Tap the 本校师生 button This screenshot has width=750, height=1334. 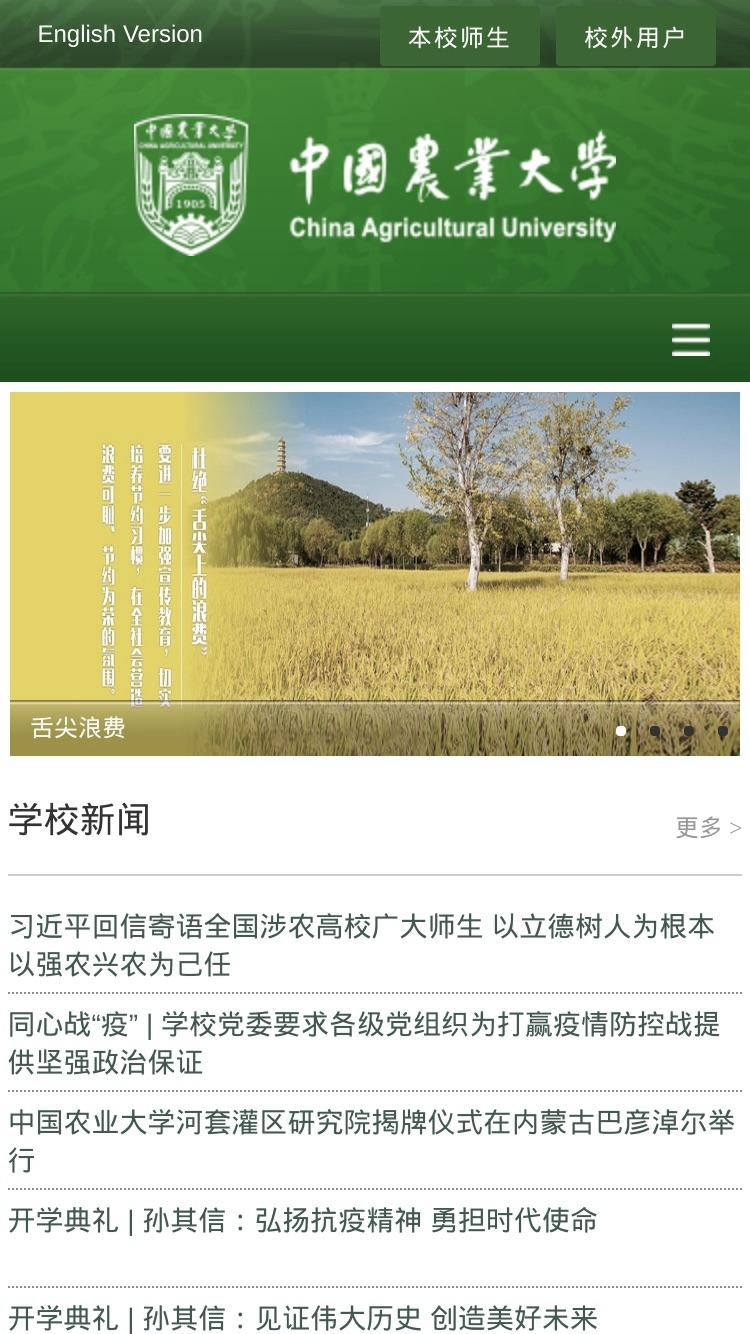pos(460,37)
